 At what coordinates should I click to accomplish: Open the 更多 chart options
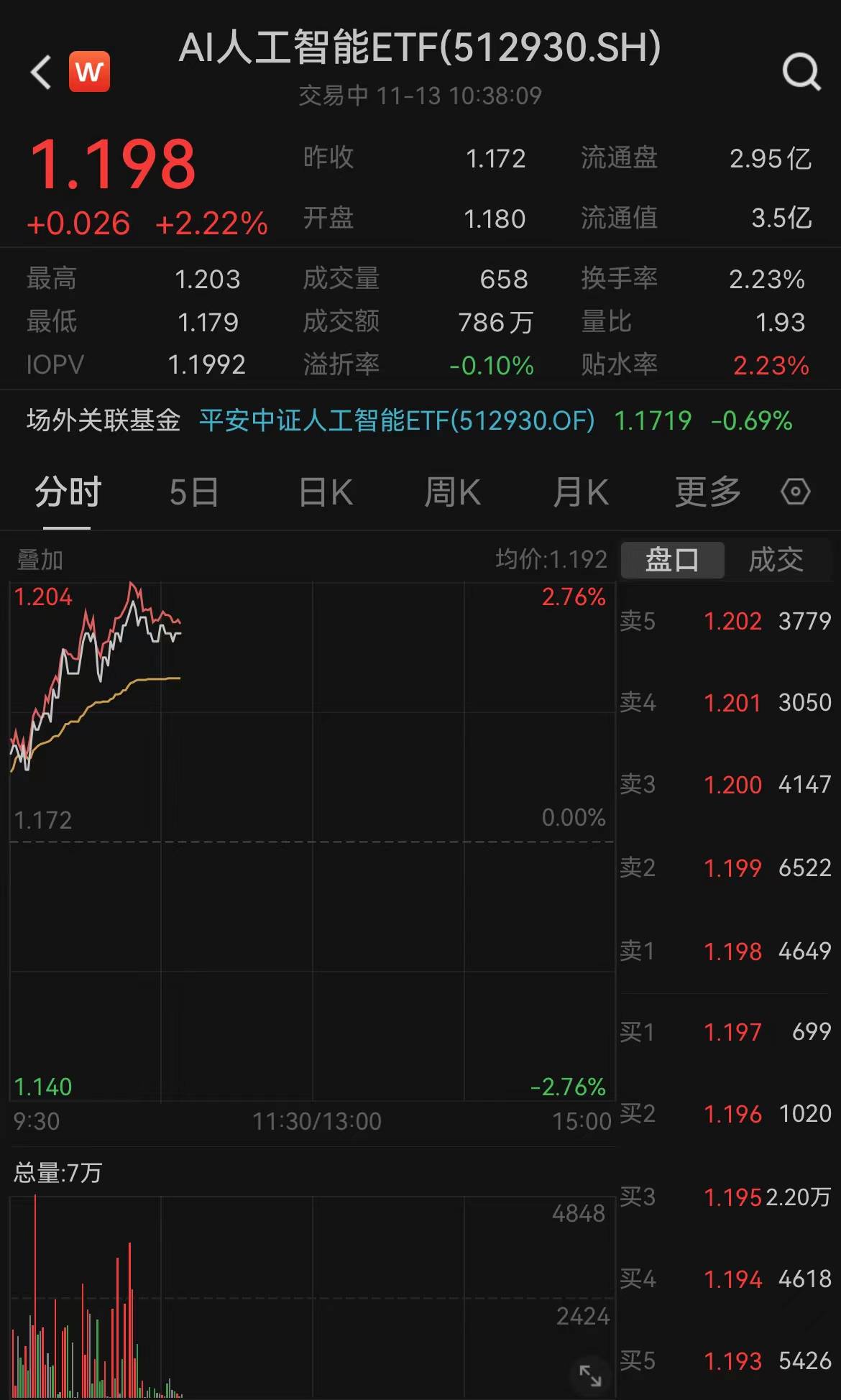(708, 492)
